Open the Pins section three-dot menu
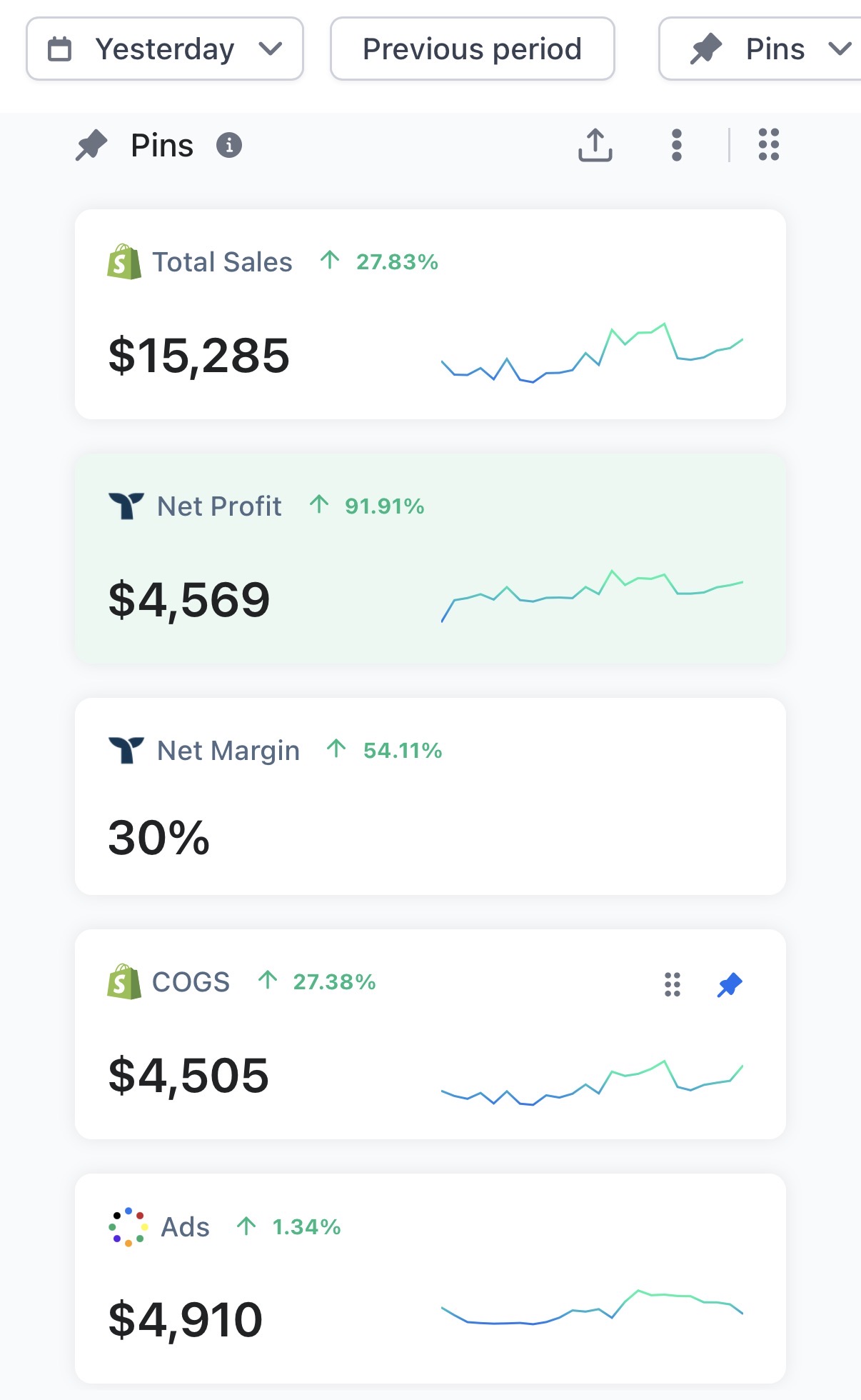This screenshot has height=1400, width=861. point(676,145)
